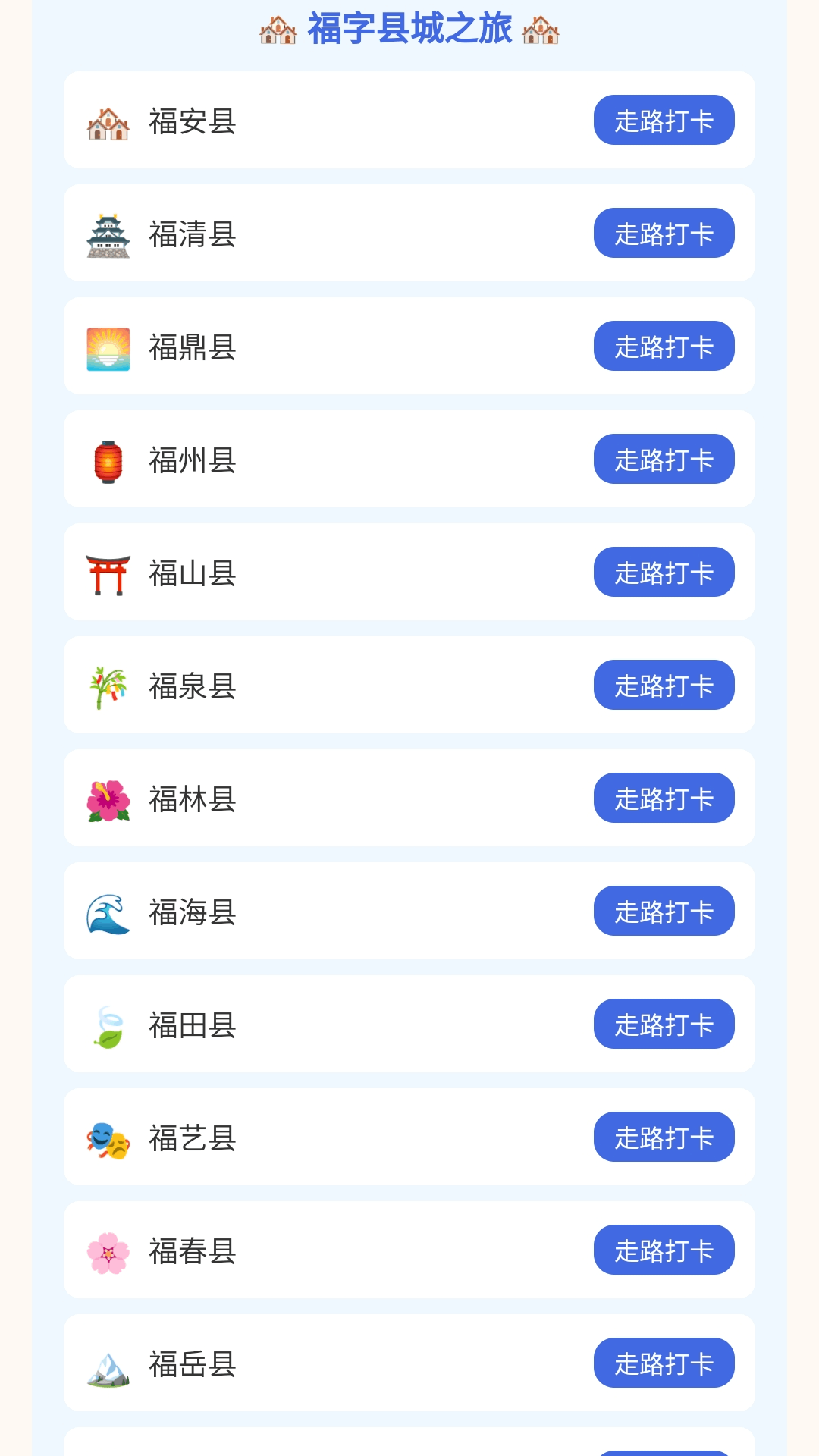
Task: Click 走路打卡 beside 福艺县
Action: tap(664, 1137)
